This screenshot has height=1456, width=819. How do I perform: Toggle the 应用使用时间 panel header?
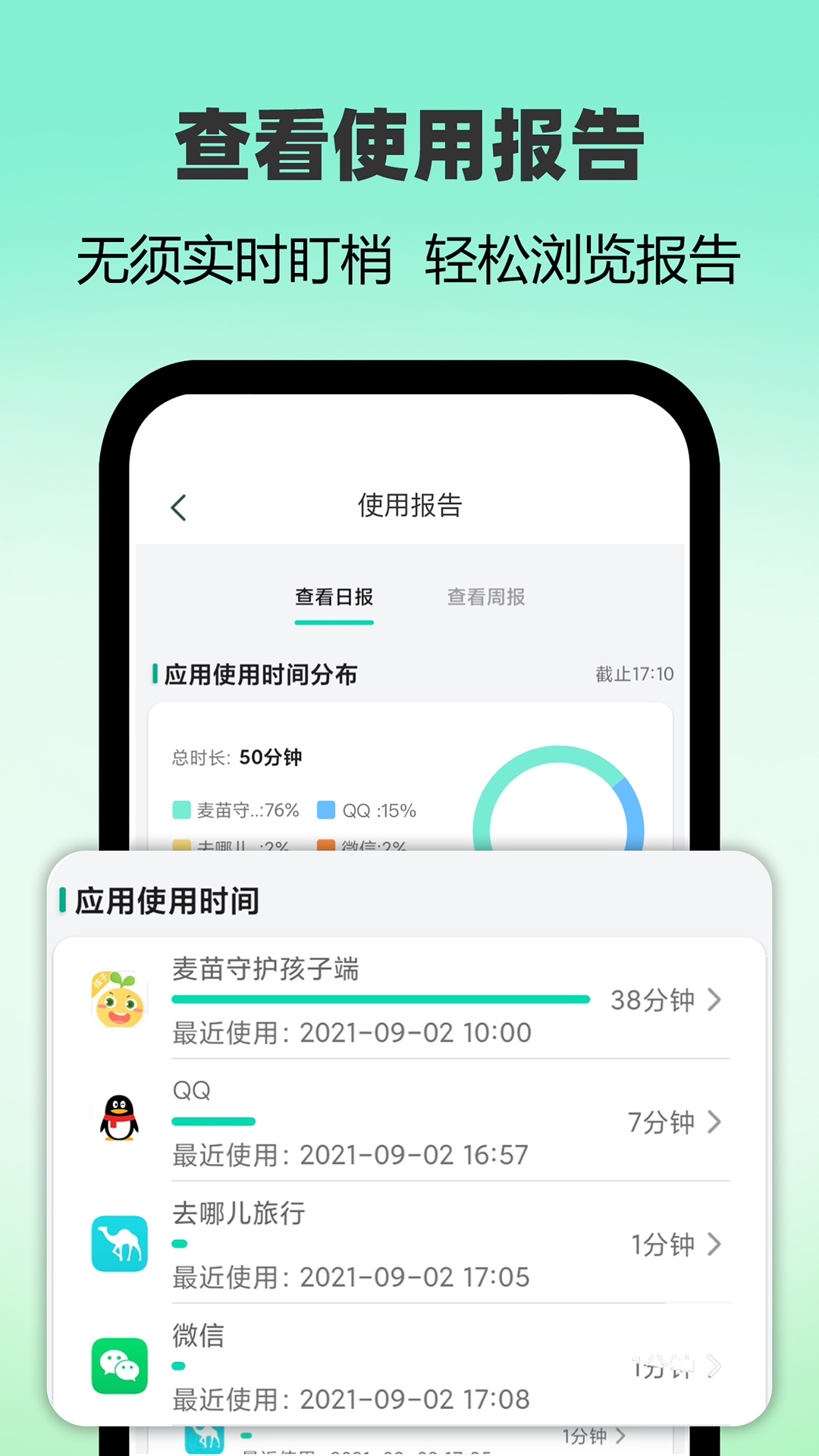pos(167,902)
